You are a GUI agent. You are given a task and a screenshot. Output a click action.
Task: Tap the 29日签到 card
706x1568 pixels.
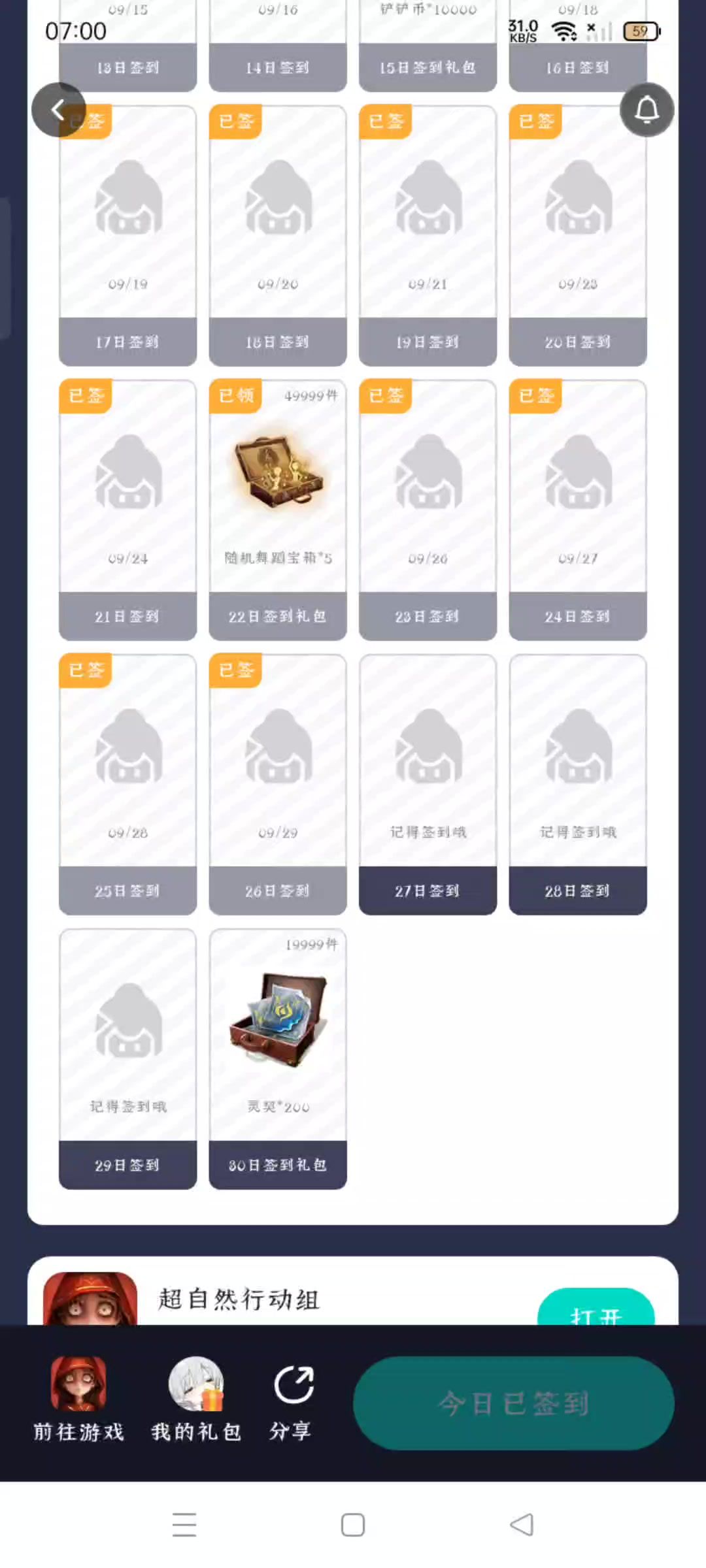click(127, 1058)
